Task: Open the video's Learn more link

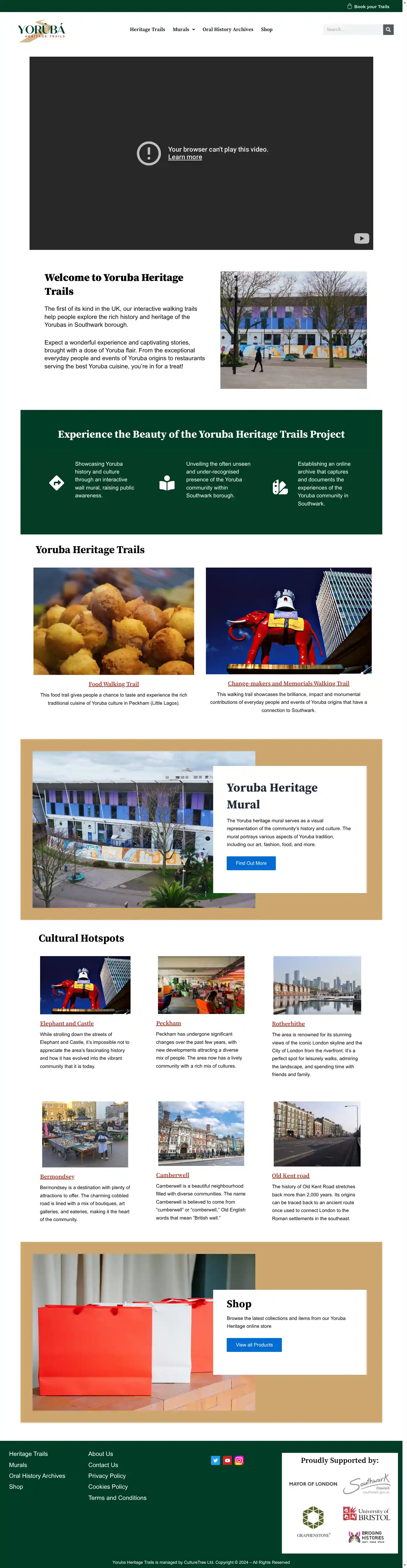Action: pyautogui.click(x=185, y=157)
